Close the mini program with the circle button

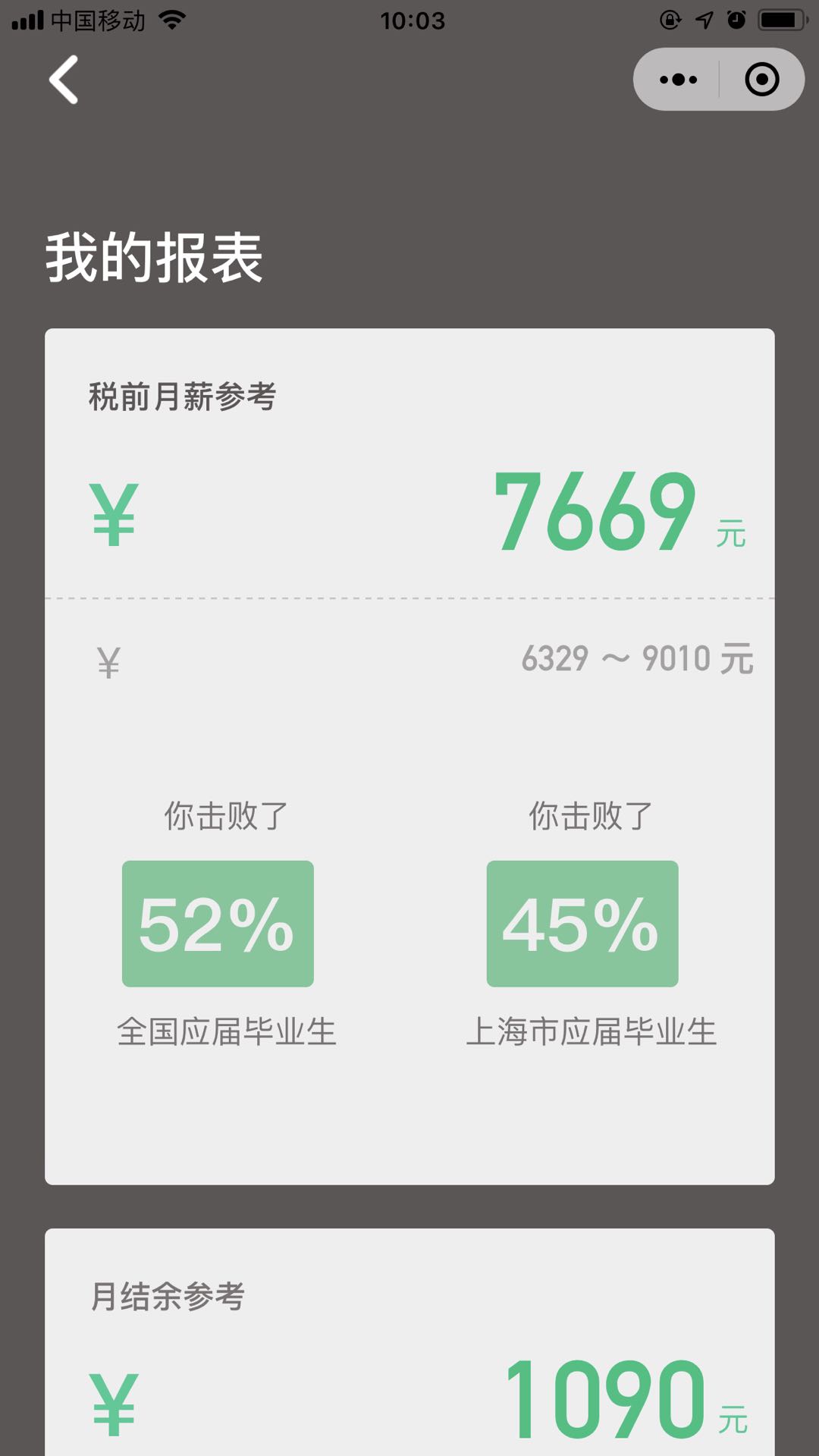761,80
